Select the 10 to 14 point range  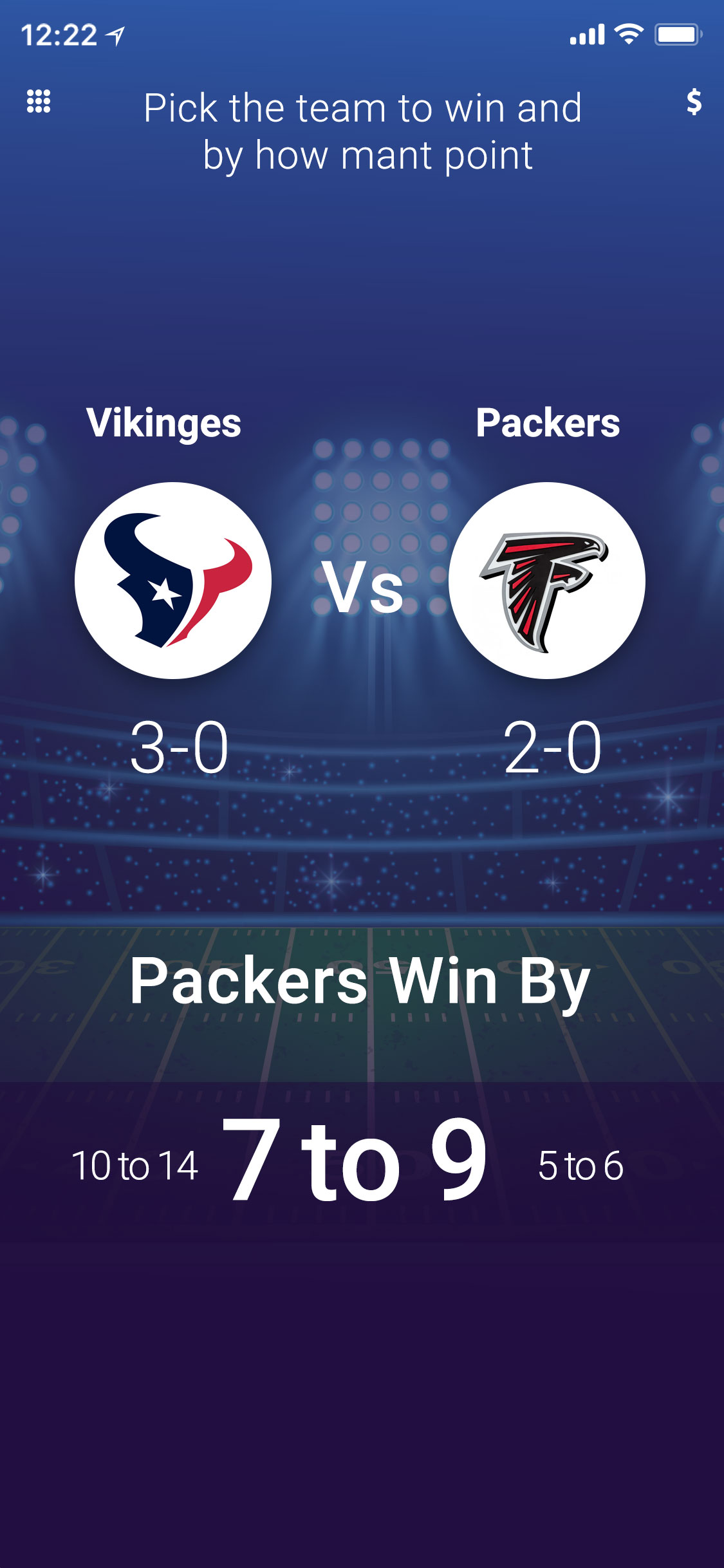[135, 1166]
